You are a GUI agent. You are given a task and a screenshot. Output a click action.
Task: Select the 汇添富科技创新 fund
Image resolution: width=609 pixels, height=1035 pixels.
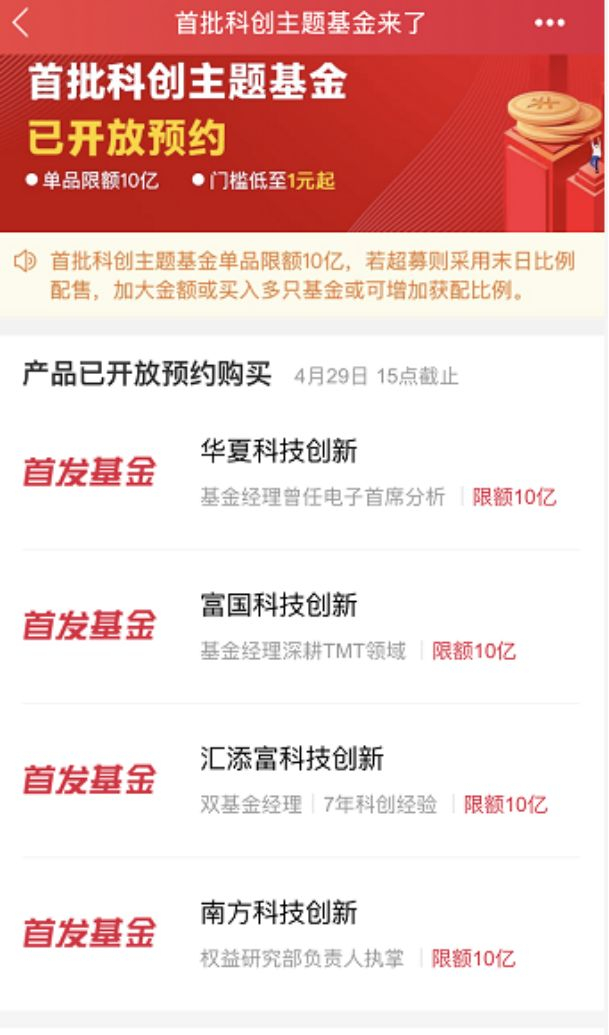[x=292, y=760]
